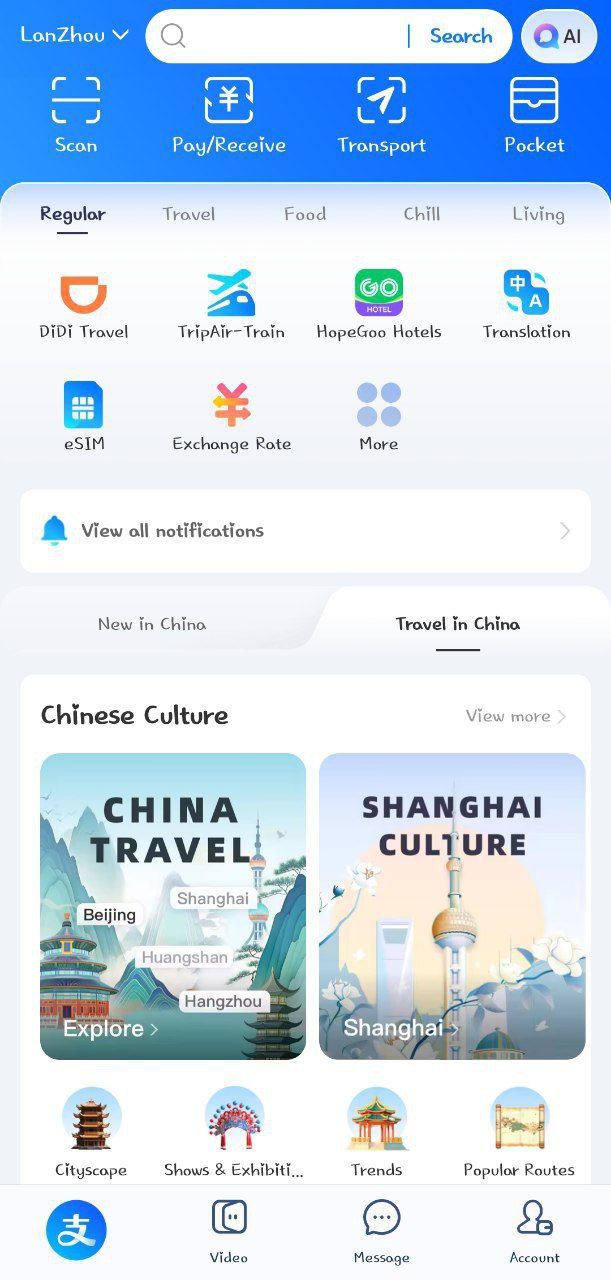This screenshot has width=611, height=1280.
Task: Show More services
Action: point(379,417)
